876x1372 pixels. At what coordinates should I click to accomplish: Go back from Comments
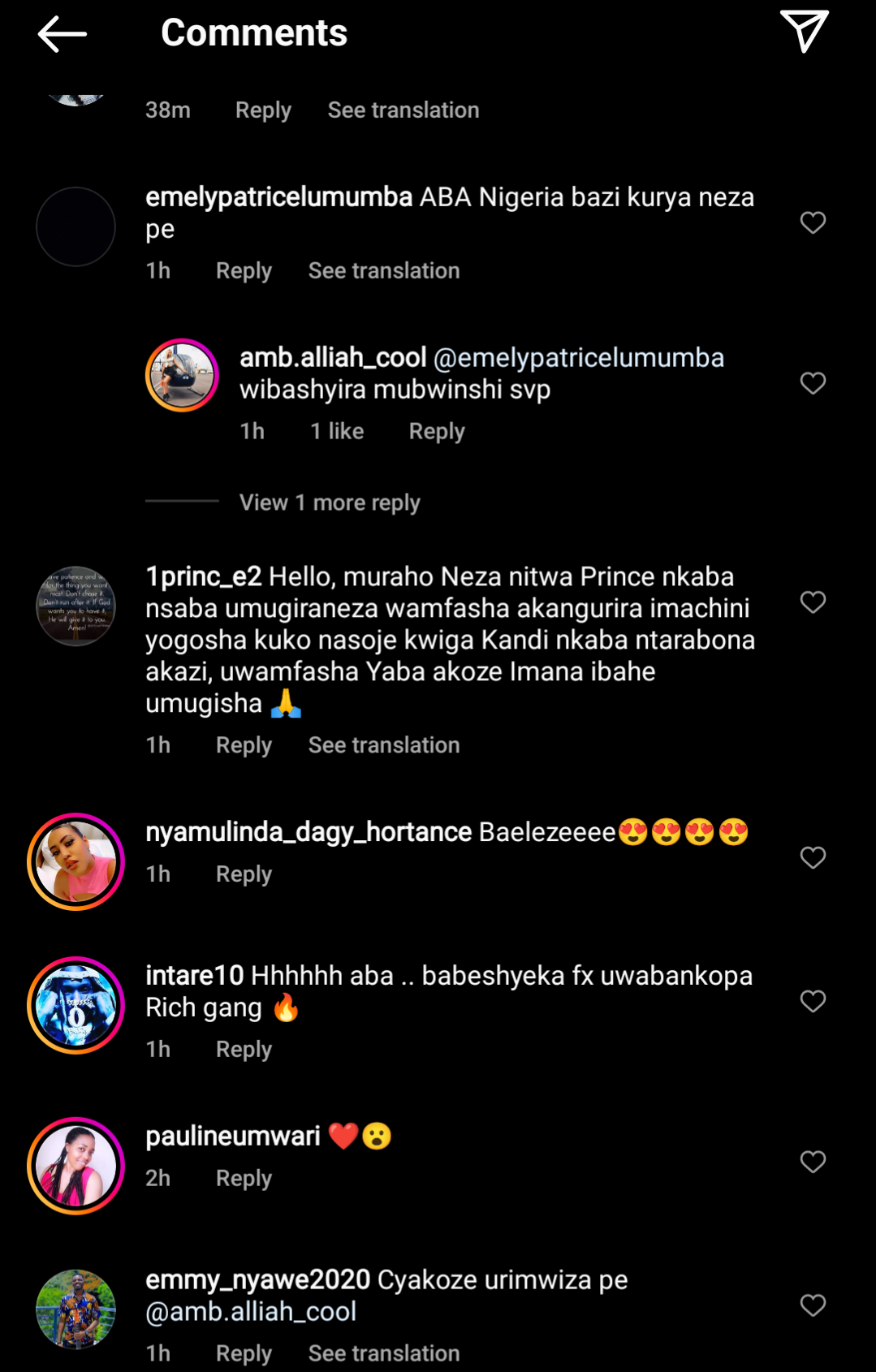click(x=62, y=34)
